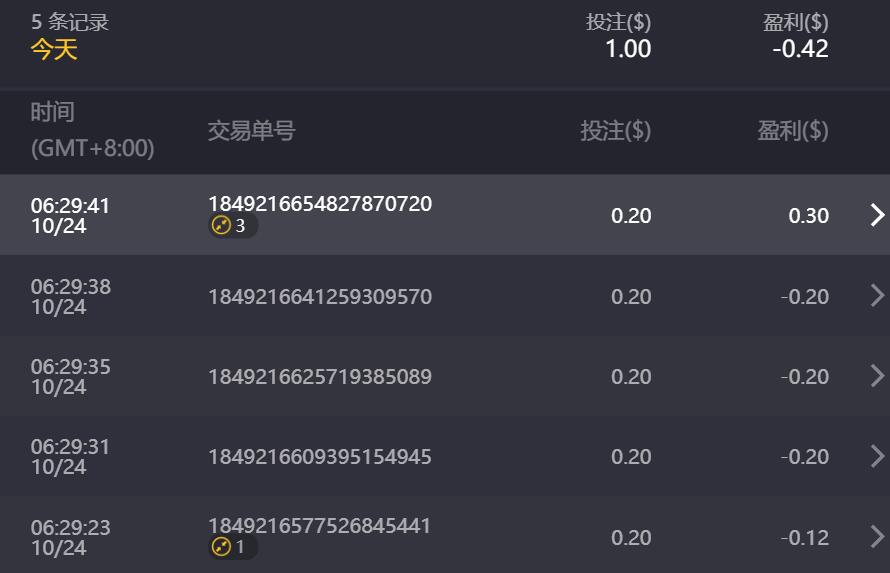View details of record ending 9385089
The height and width of the screenshot is (573, 890).
(877, 376)
